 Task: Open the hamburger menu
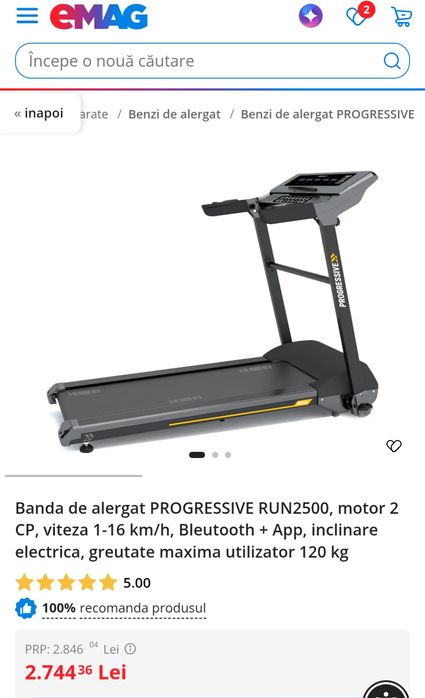(27, 16)
